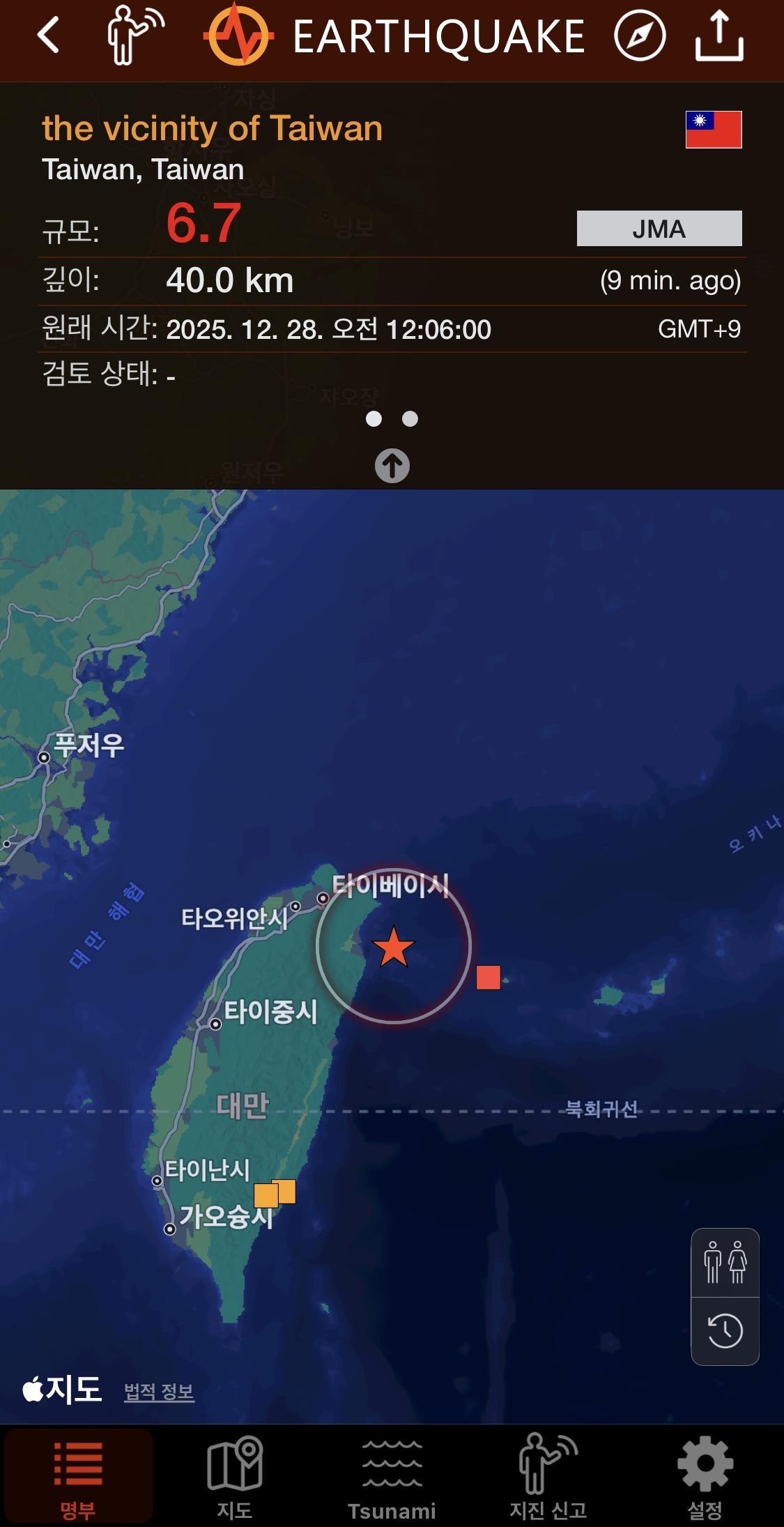Tap the red square marker east of epicenter
Viewport: 784px width, 1527px height.
pos(488,979)
